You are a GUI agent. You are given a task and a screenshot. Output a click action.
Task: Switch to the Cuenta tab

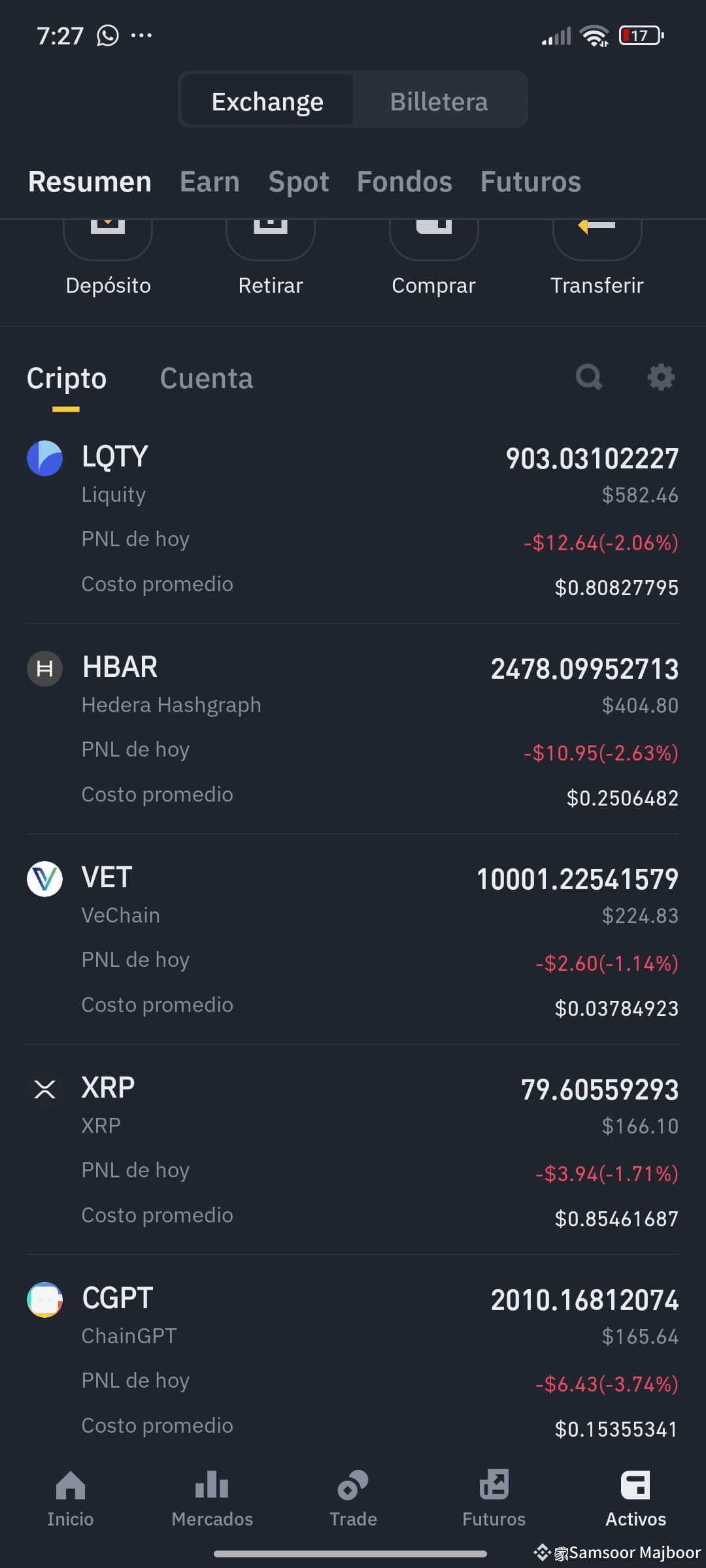206,378
